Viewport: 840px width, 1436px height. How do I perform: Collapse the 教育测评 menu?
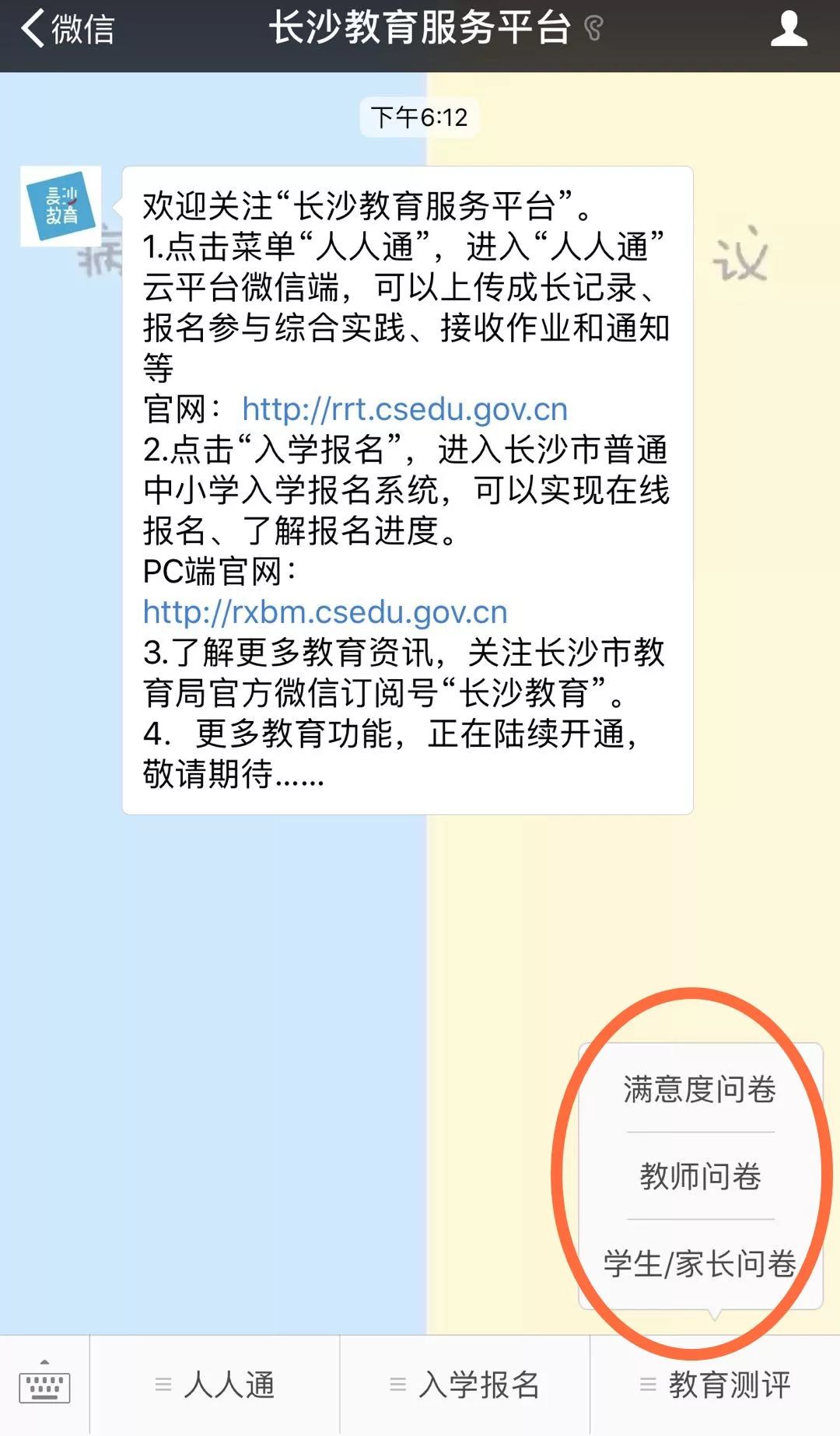(715, 1385)
